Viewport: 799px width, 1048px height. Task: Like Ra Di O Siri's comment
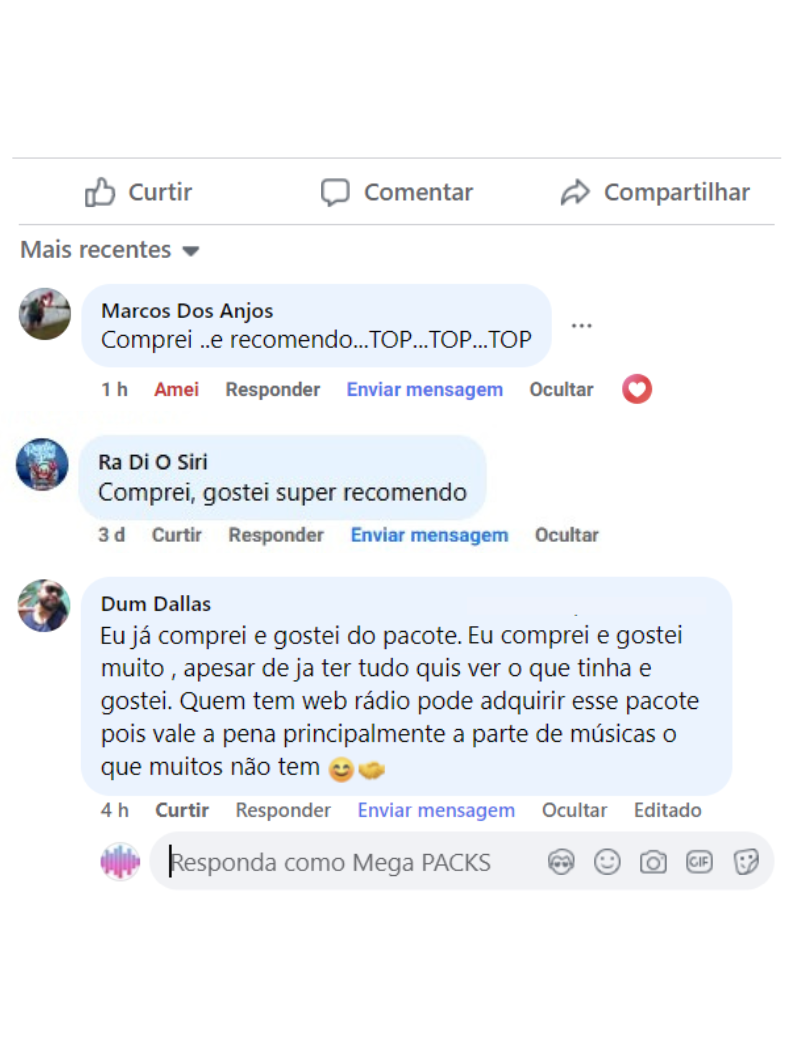coord(176,535)
